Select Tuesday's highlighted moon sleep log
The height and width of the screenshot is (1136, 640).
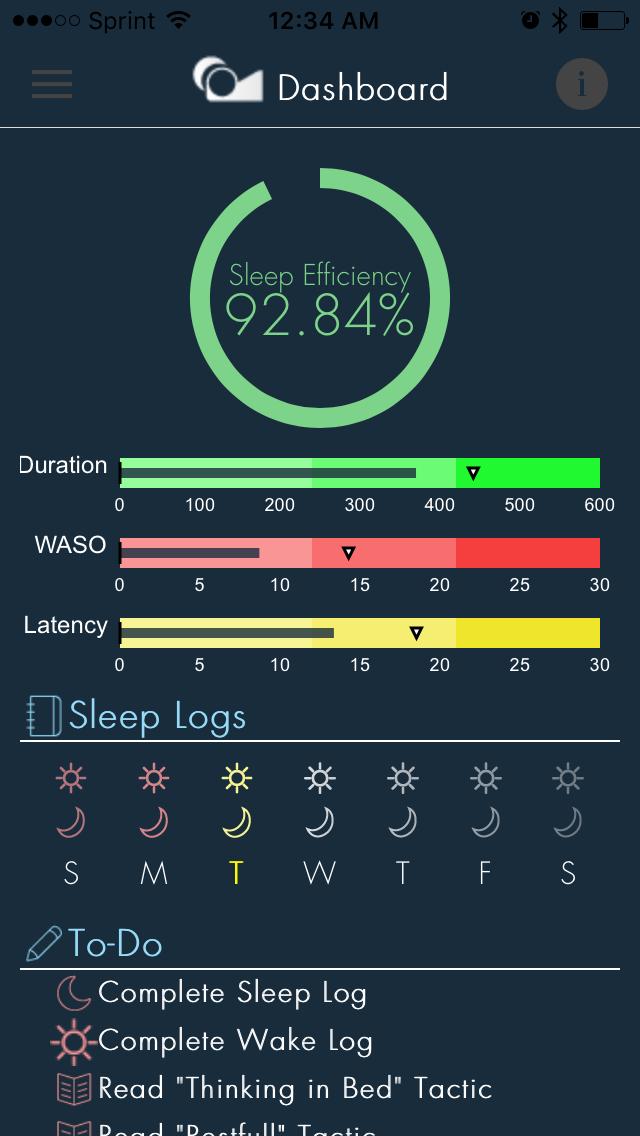pos(237,823)
